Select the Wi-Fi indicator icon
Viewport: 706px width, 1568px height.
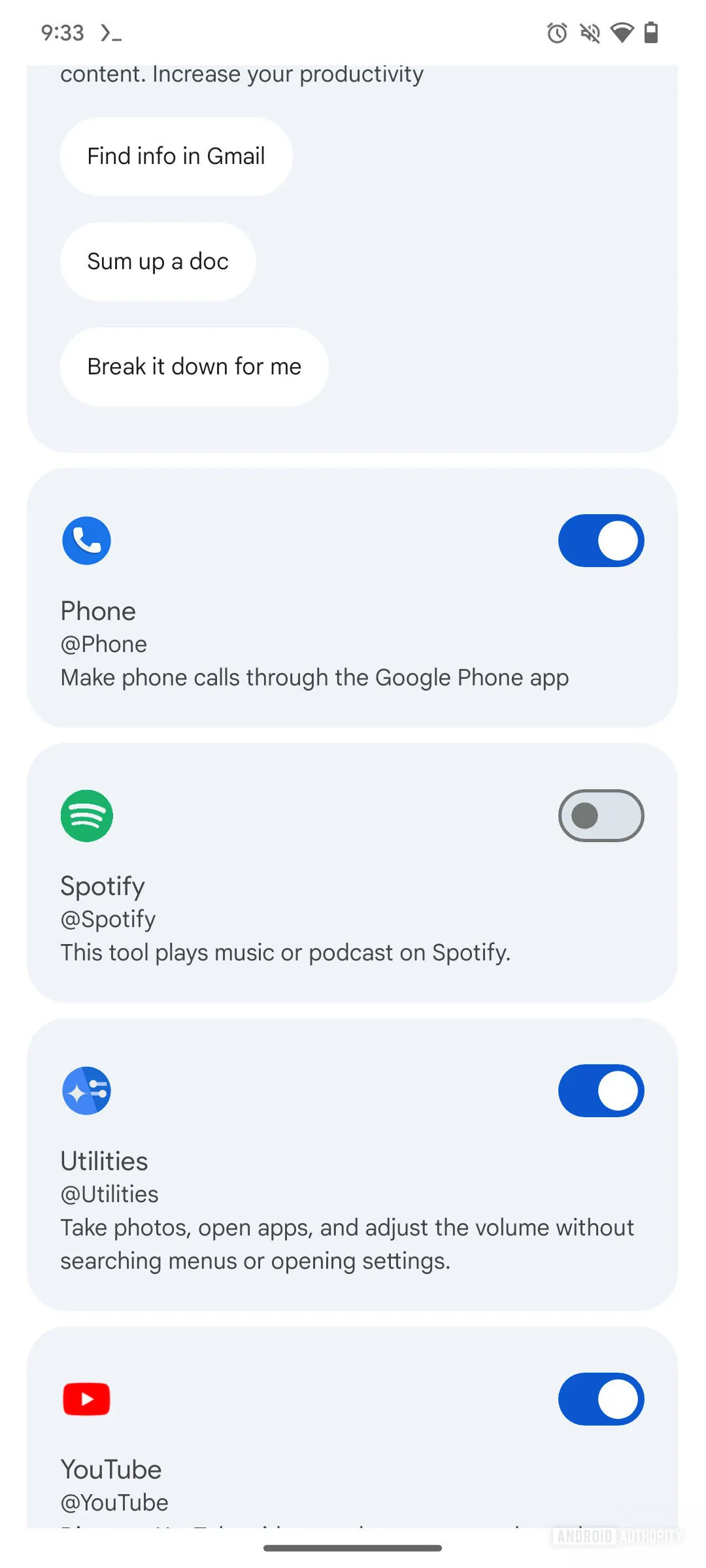tap(621, 34)
